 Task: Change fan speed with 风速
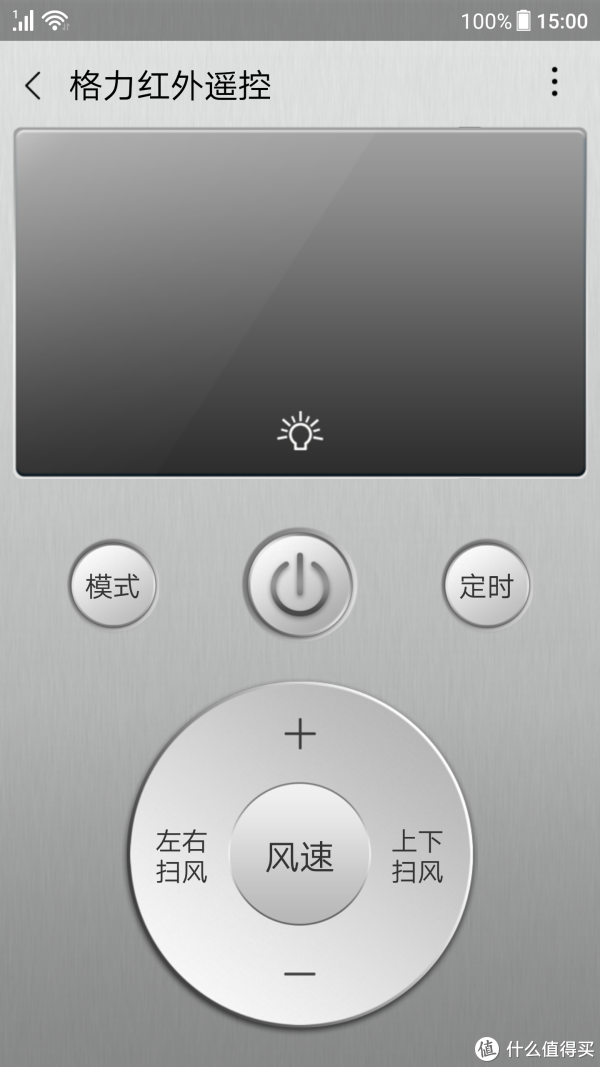click(300, 856)
